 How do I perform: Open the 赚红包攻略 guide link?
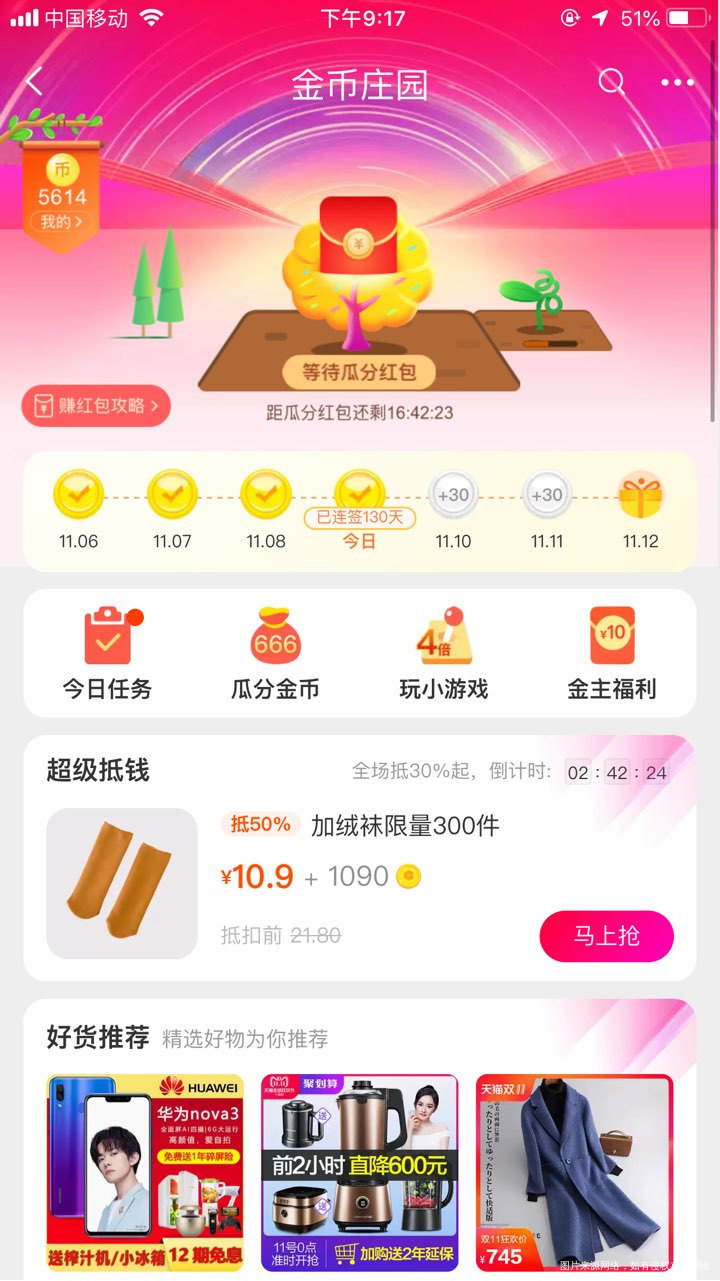point(95,406)
